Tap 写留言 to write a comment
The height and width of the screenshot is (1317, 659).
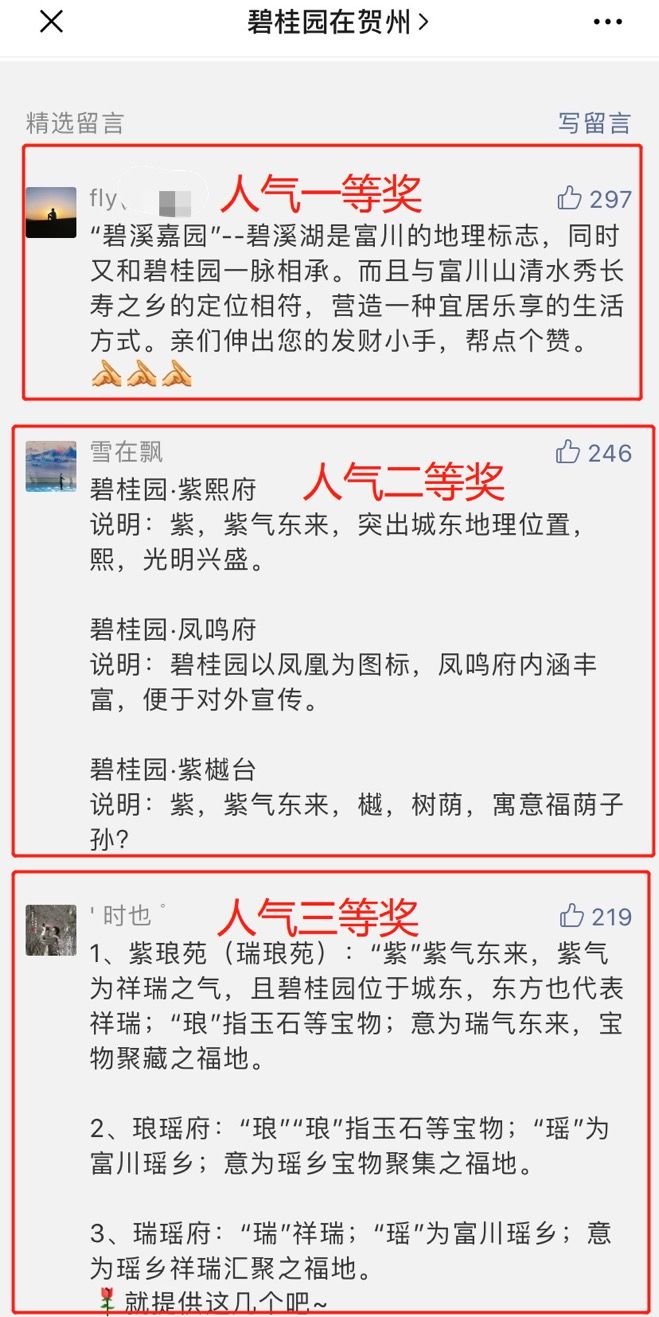594,123
